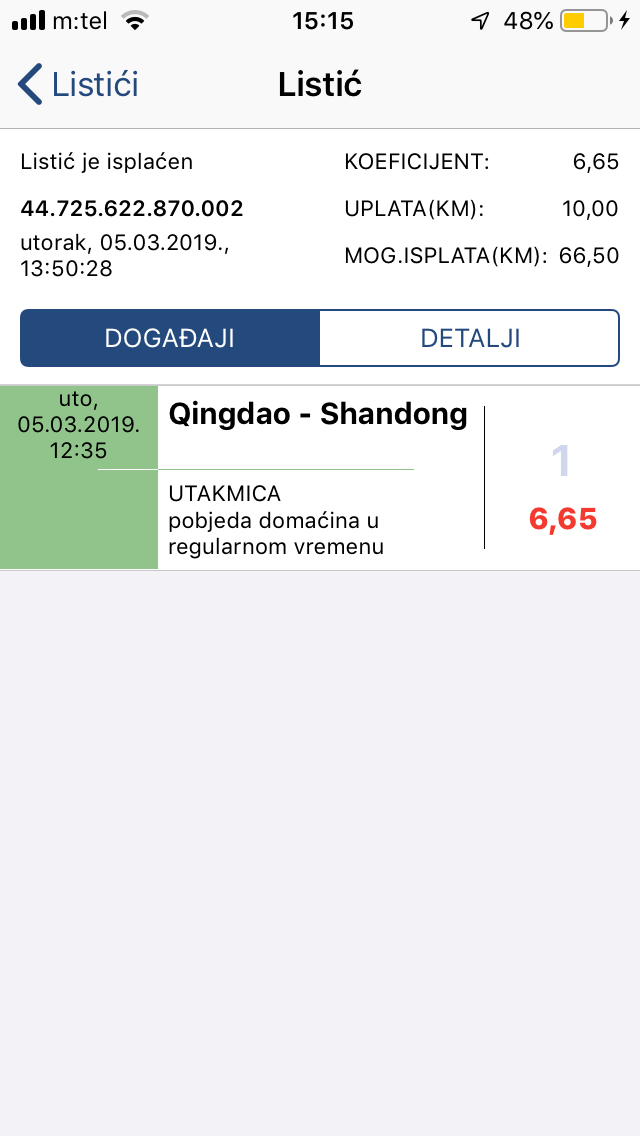Select the DOGAĐAJI tab
Image resolution: width=640 pixels, height=1136 pixels.
[170, 338]
